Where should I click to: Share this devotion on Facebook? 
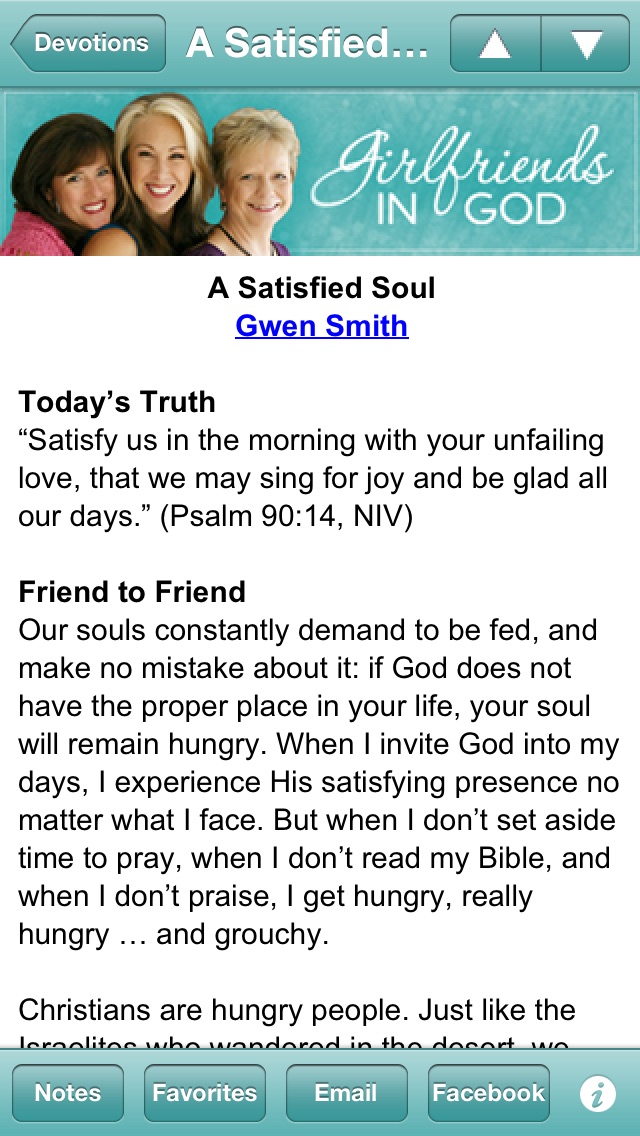coord(489,1093)
